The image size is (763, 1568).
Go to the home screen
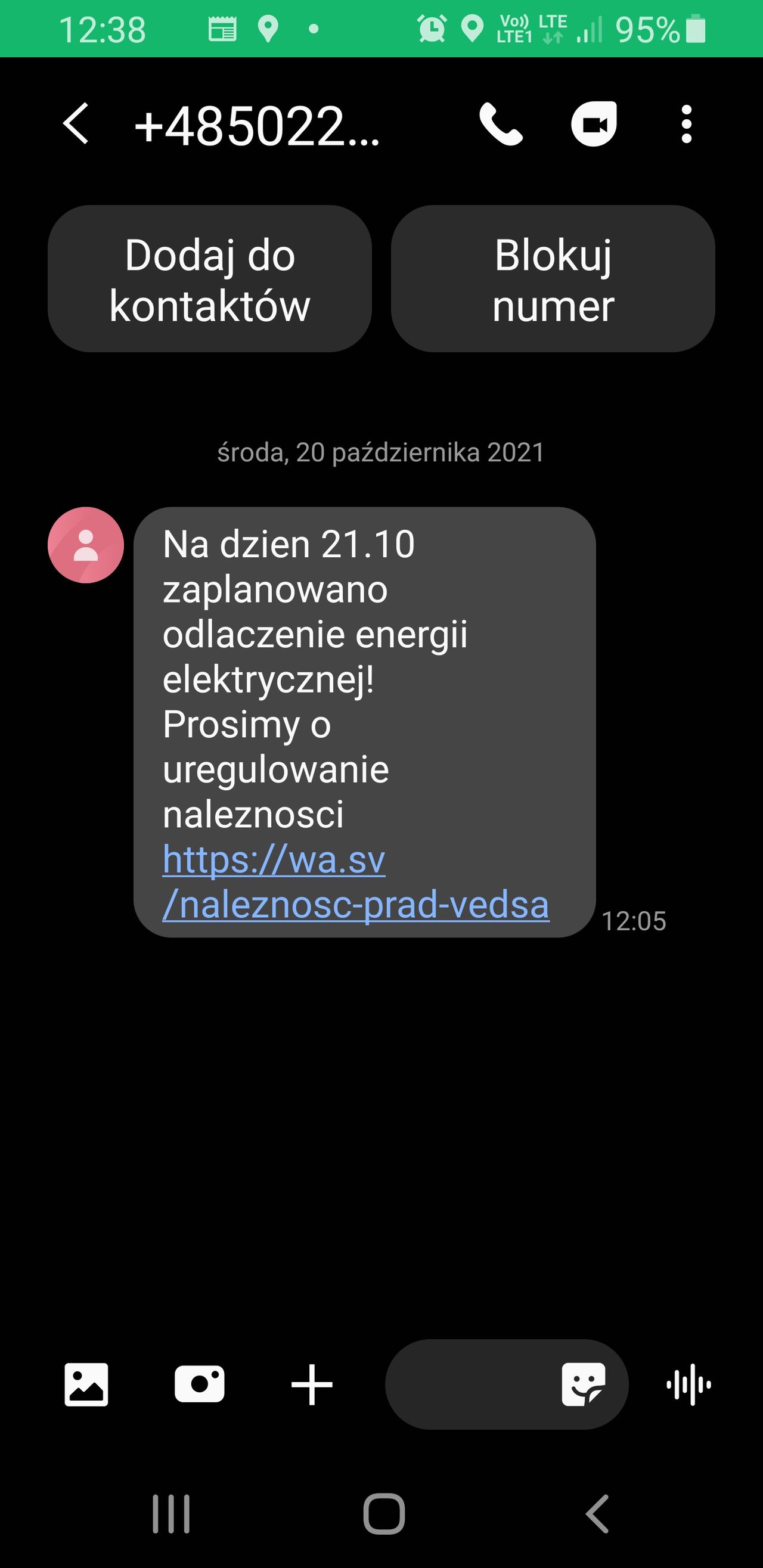pos(384,1513)
